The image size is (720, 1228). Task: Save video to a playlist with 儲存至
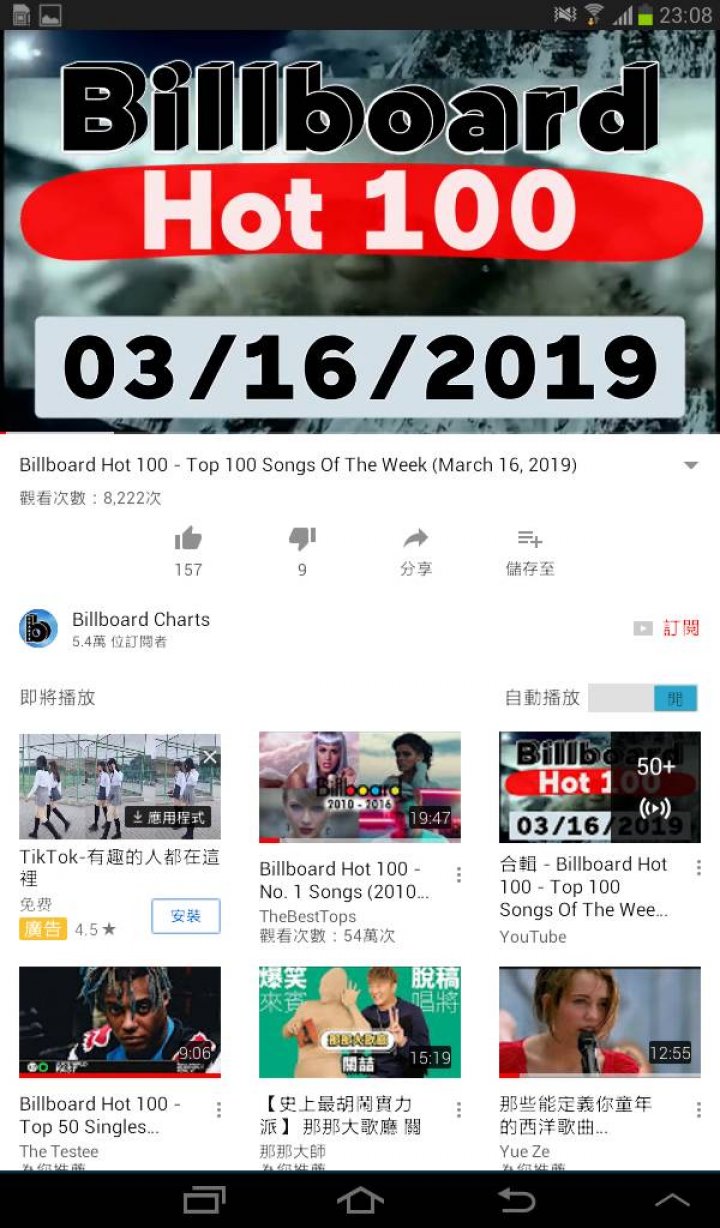click(x=530, y=541)
